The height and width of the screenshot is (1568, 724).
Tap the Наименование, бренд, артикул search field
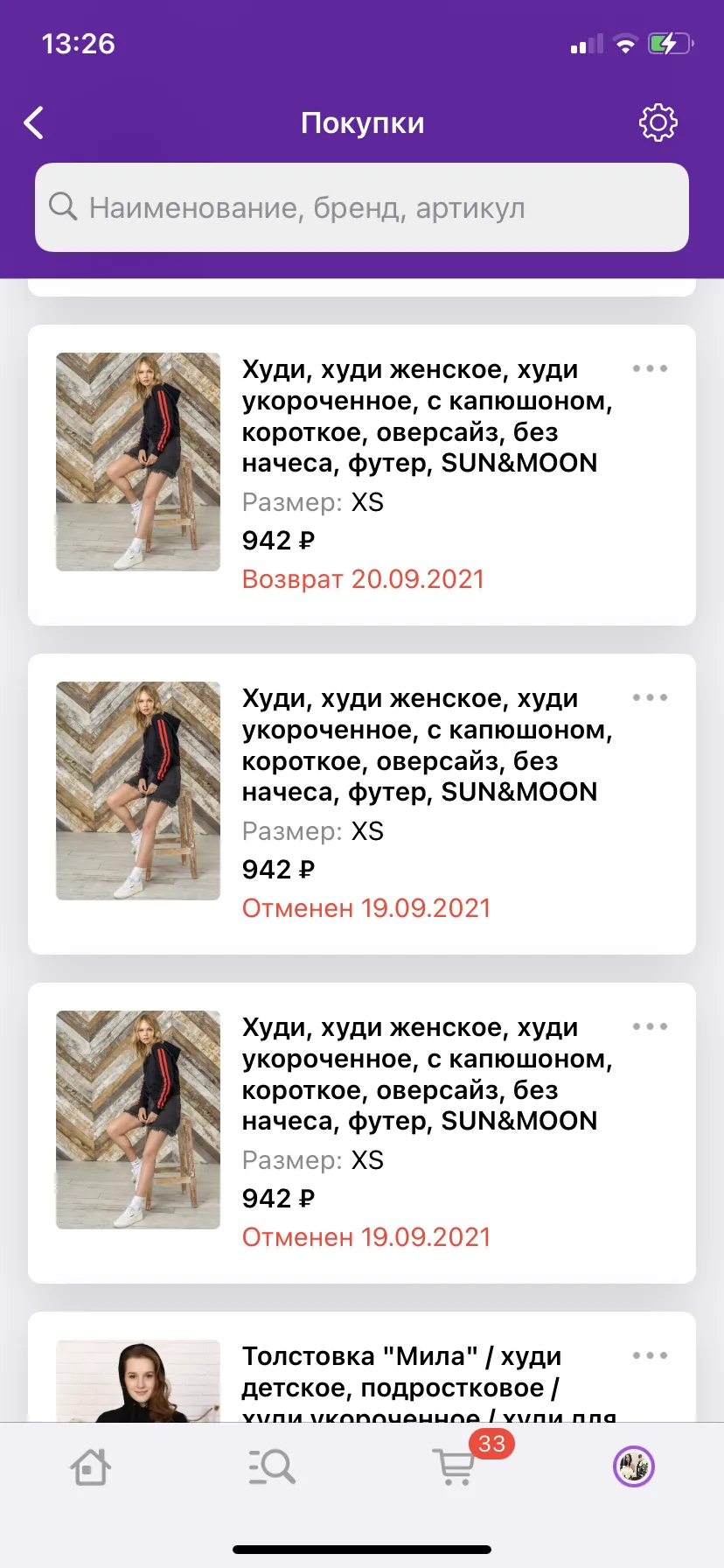(362, 207)
